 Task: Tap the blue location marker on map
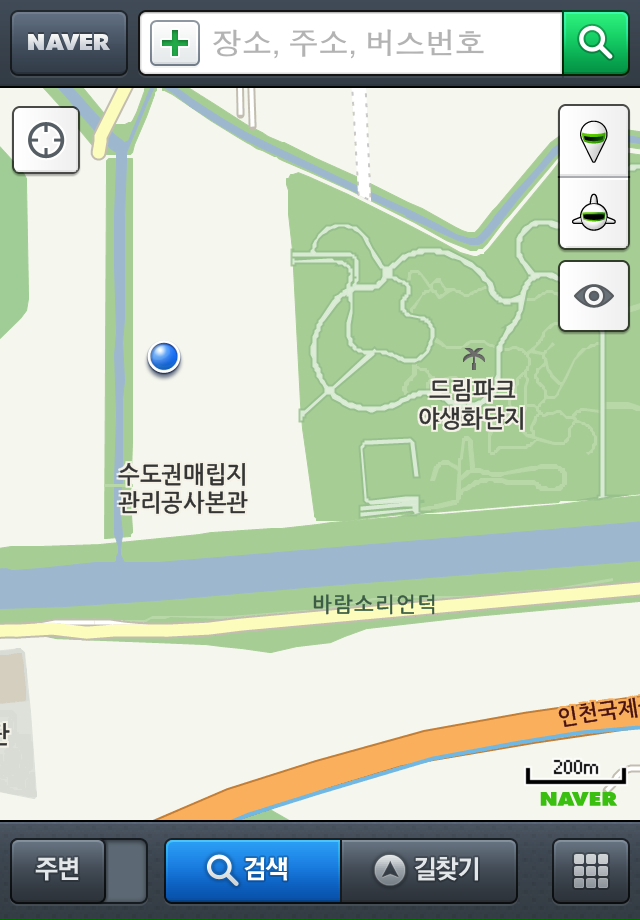pos(164,356)
